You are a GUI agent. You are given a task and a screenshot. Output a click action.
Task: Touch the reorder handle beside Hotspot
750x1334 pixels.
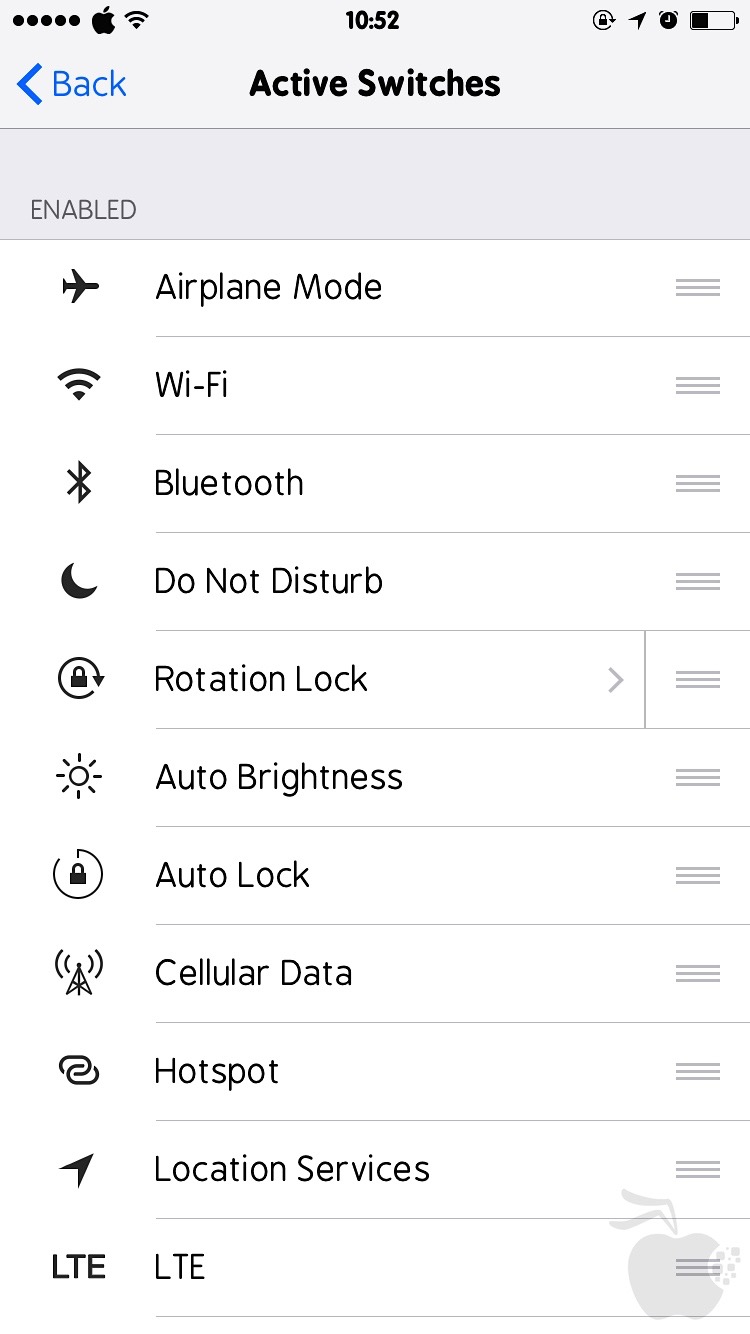[x=698, y=1072]
